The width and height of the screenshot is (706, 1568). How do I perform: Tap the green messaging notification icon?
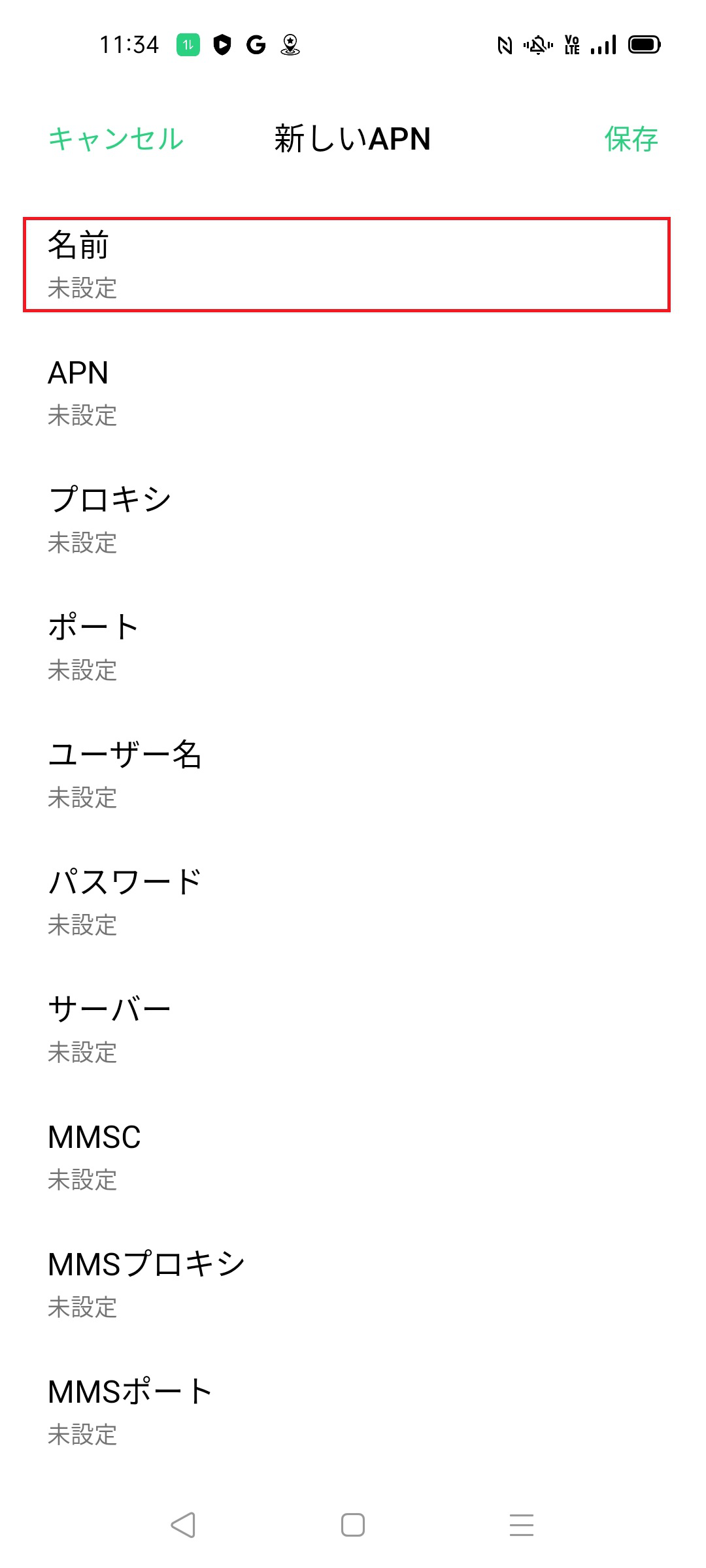186,44
